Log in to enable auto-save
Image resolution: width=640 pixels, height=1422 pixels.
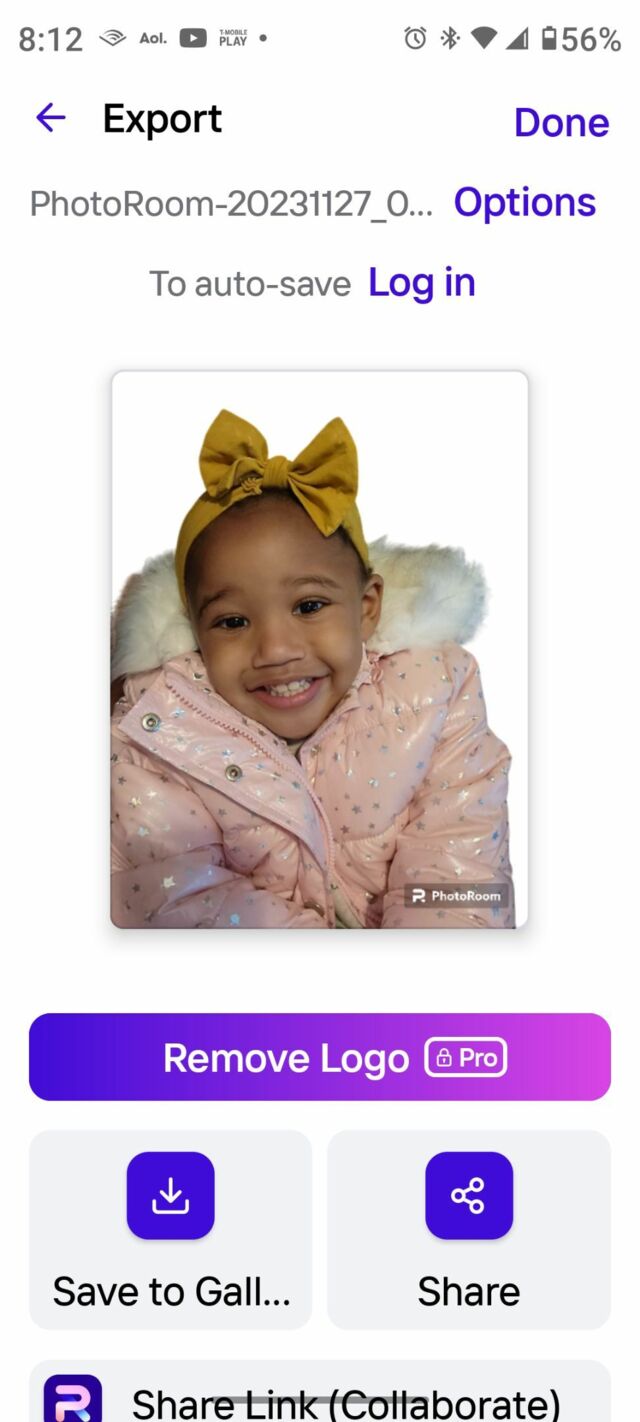pos(421,283)
